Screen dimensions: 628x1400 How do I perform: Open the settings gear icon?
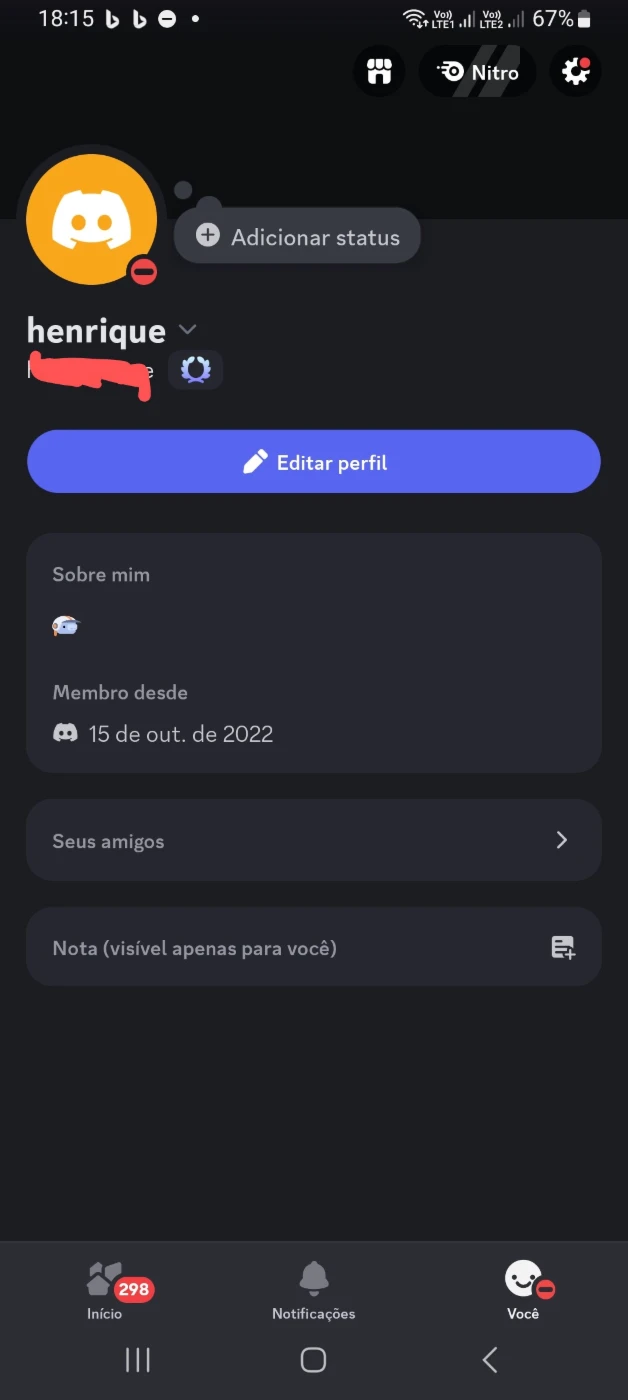point(576,72)
